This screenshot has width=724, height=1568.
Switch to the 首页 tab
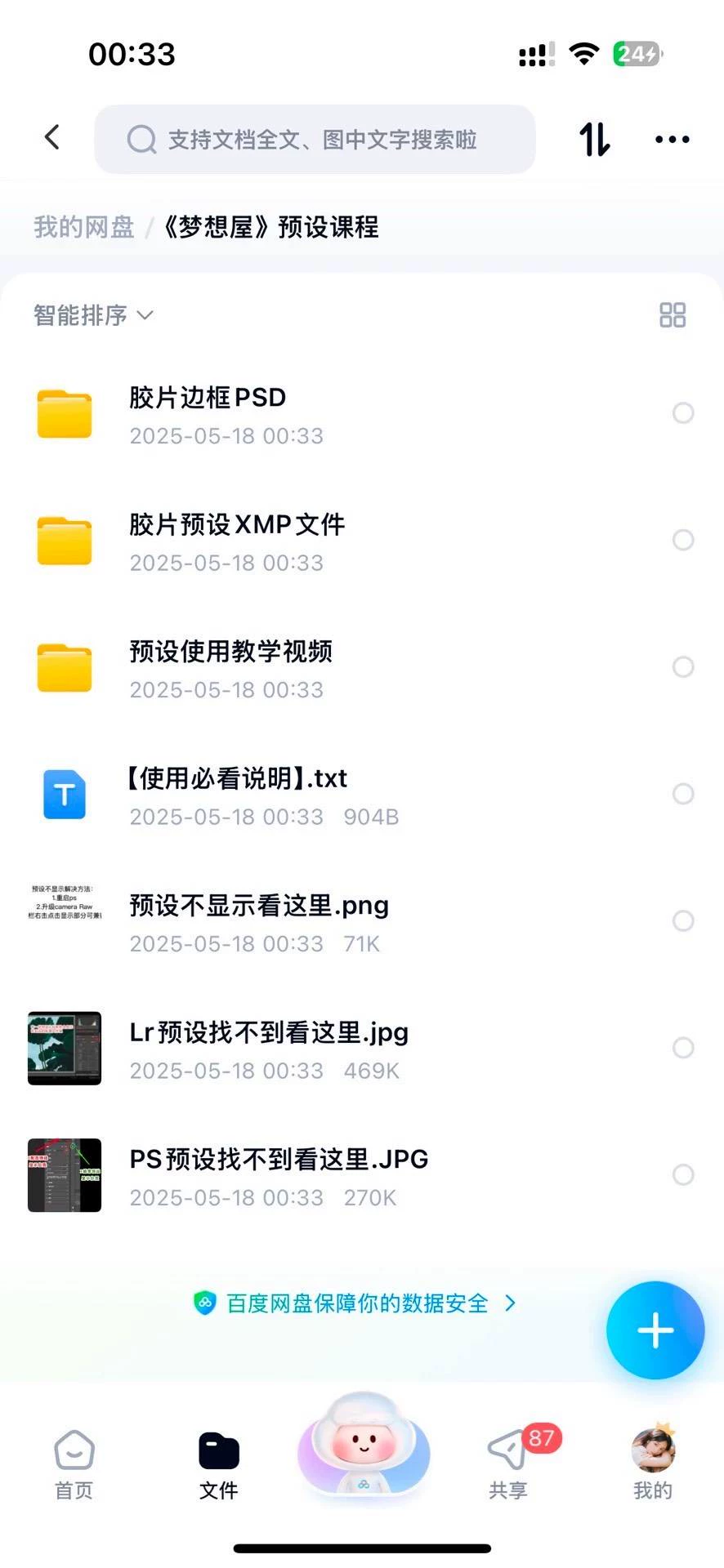coord(74,1465)
